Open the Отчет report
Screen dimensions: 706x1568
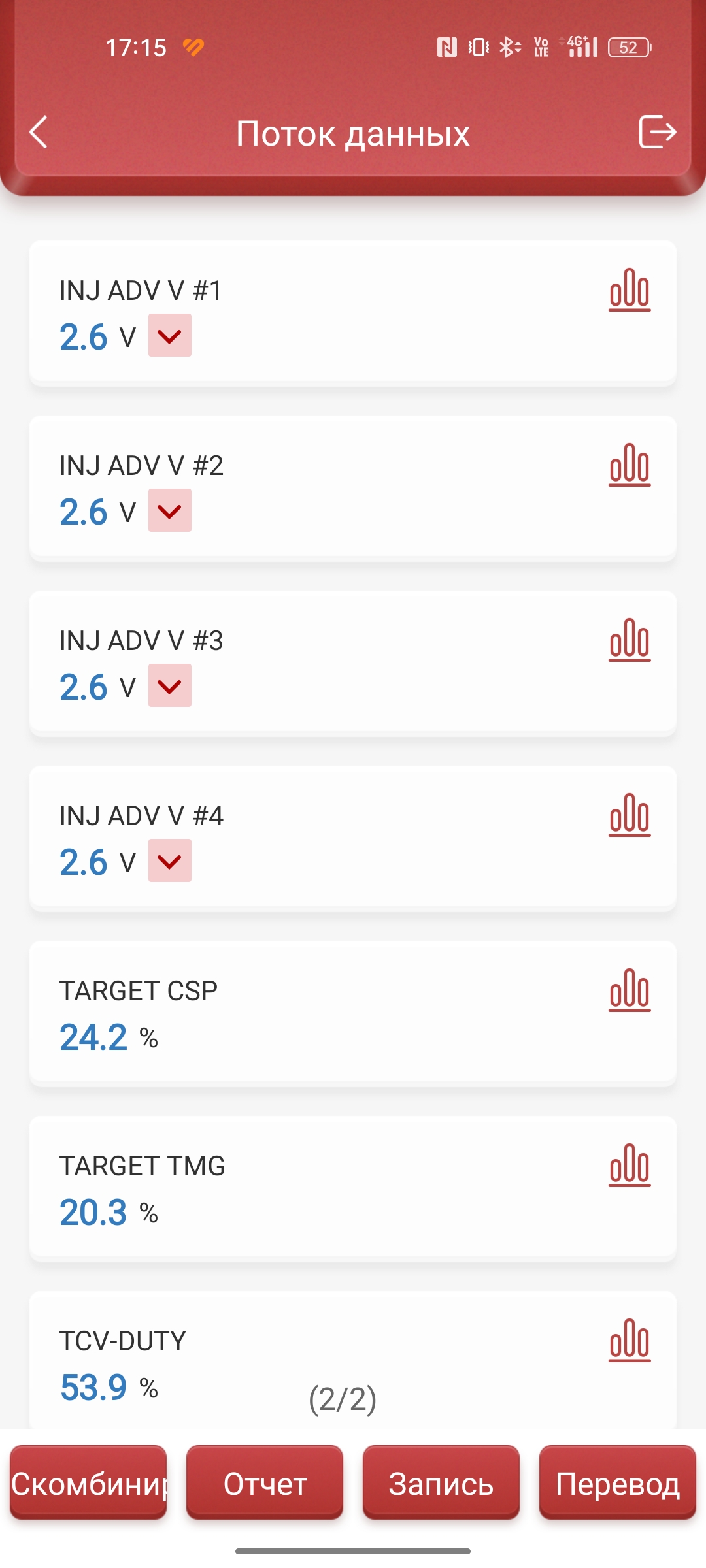265,1483
